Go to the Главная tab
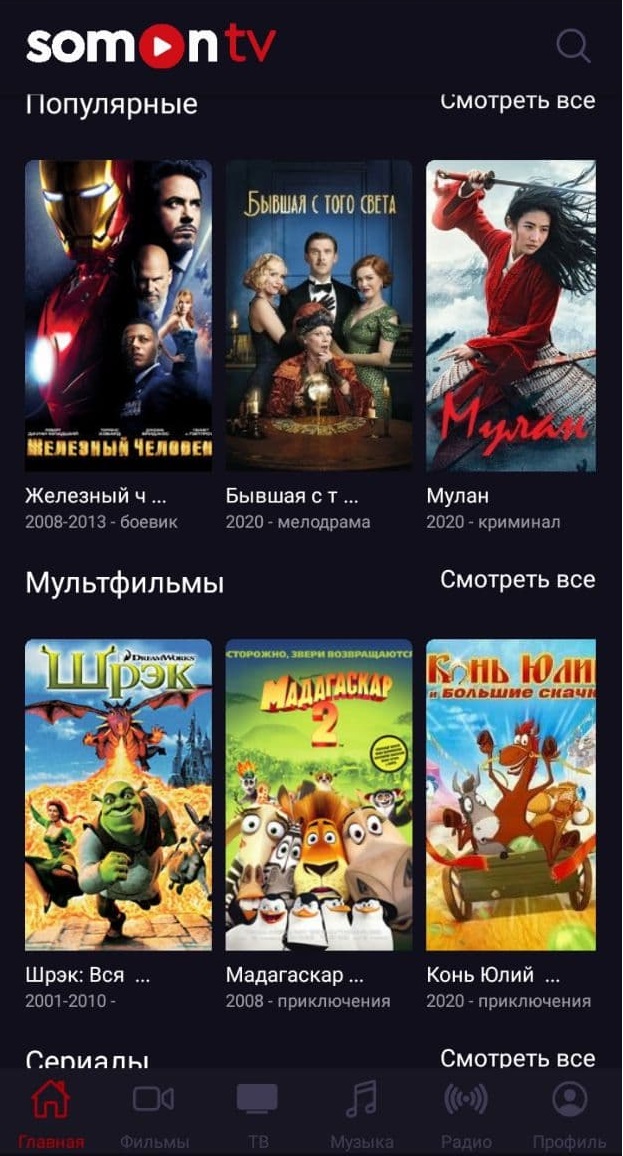The width and height of the screenshot is (623, 1156). pos(50,1112)
